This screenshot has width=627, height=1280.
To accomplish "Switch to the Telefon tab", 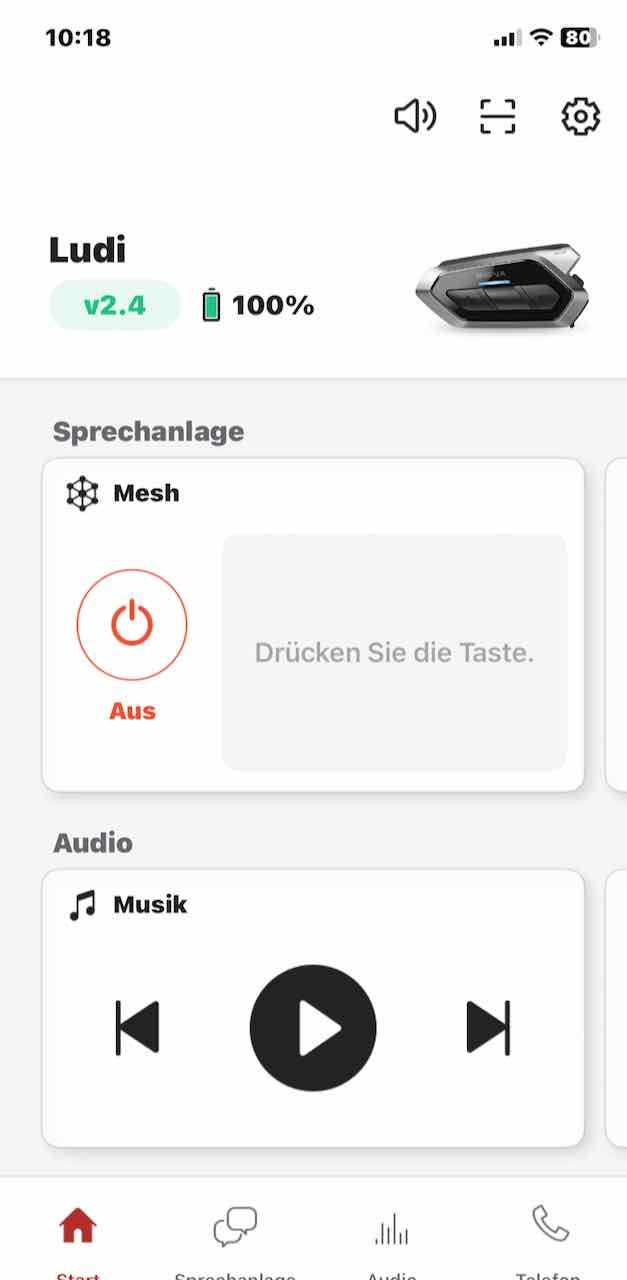I will (x=549, y=1235).
